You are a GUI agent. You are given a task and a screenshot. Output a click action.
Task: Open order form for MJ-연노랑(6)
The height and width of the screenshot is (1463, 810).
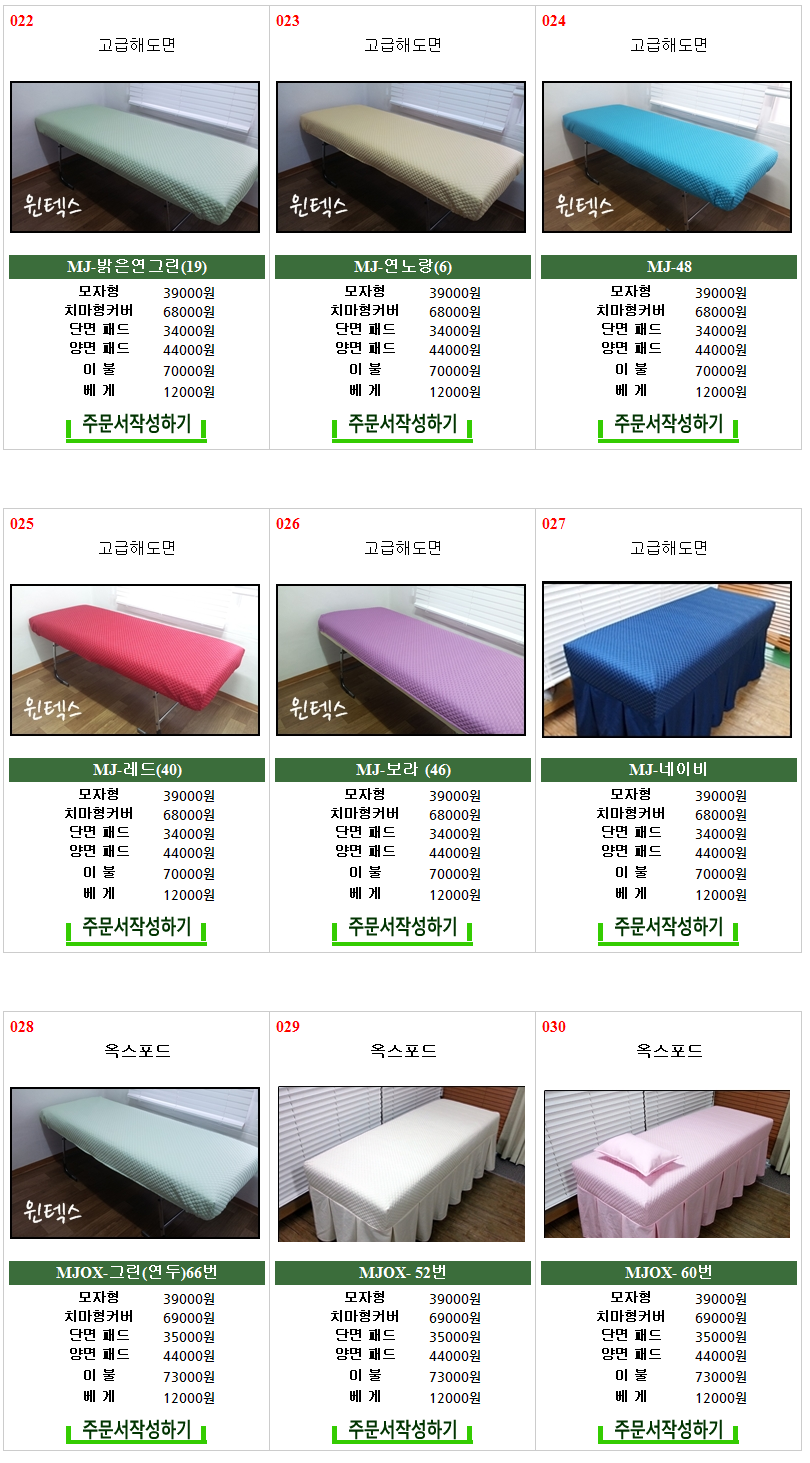pyautogui.click(x=402, y=425)
